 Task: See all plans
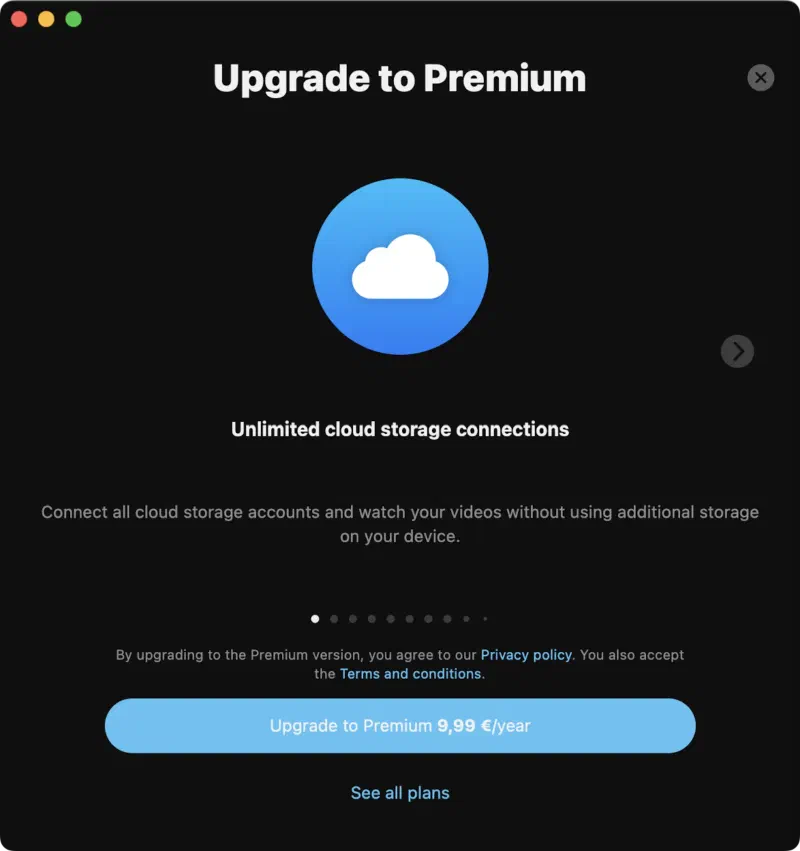pyautogui.click(x=400, y=793)
